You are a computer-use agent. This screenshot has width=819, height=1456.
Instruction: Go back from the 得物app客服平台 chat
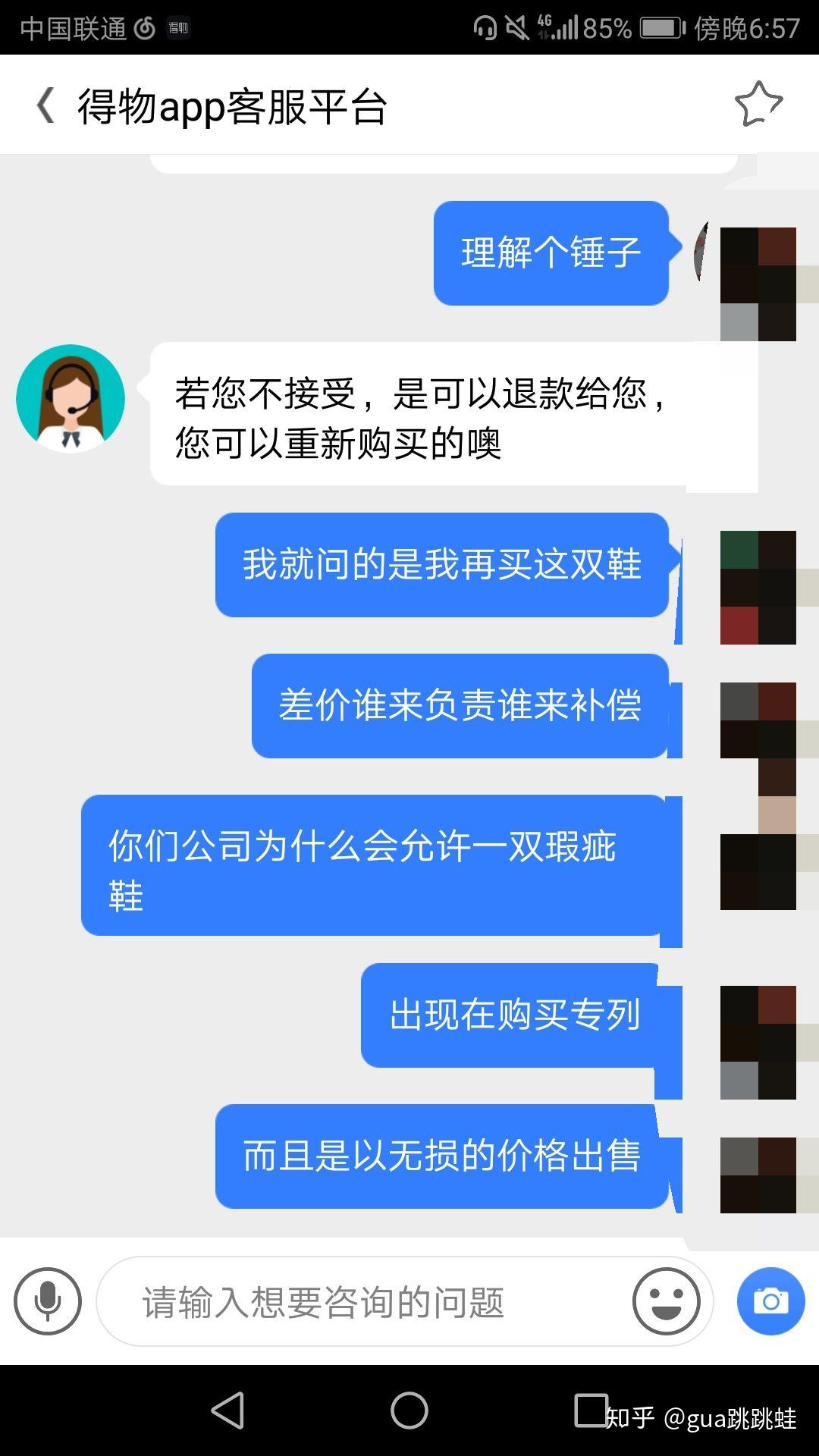[x=45, y=105]
